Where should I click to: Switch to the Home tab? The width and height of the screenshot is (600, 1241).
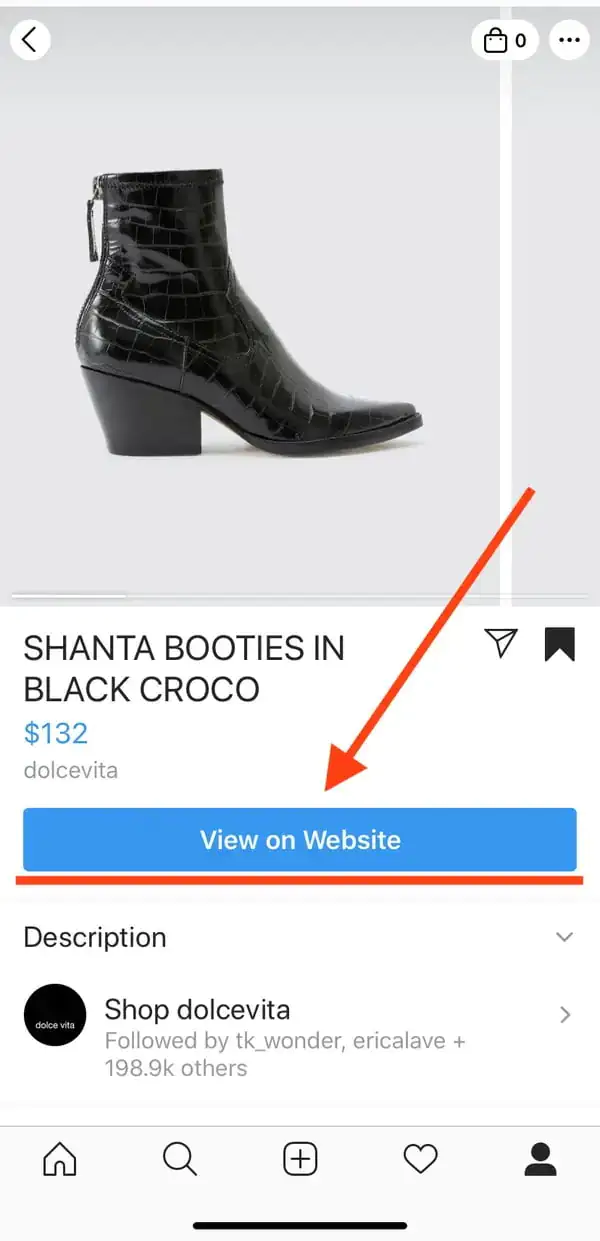(x=60, y=1159)
